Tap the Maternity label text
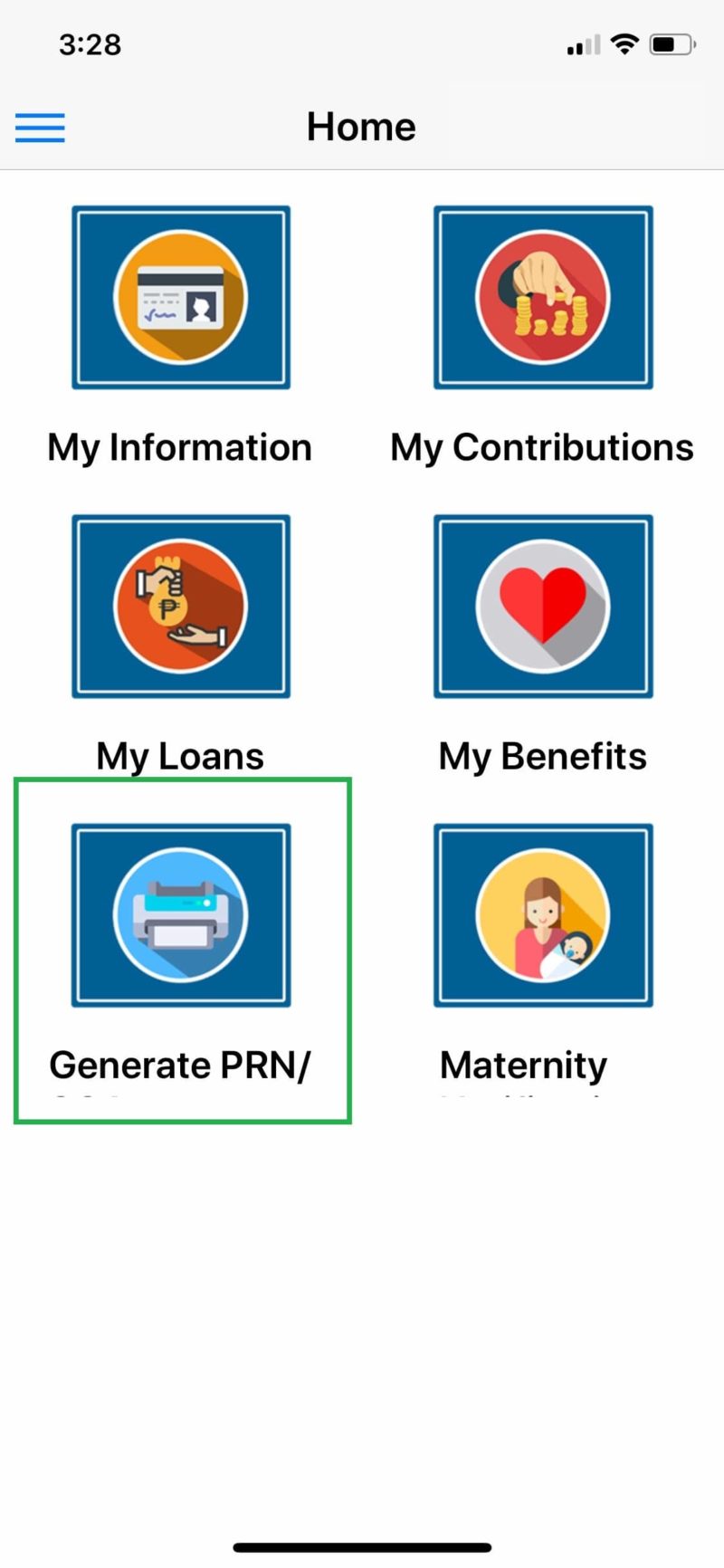Screen dimensions: 724x1568 (523, 1064)
